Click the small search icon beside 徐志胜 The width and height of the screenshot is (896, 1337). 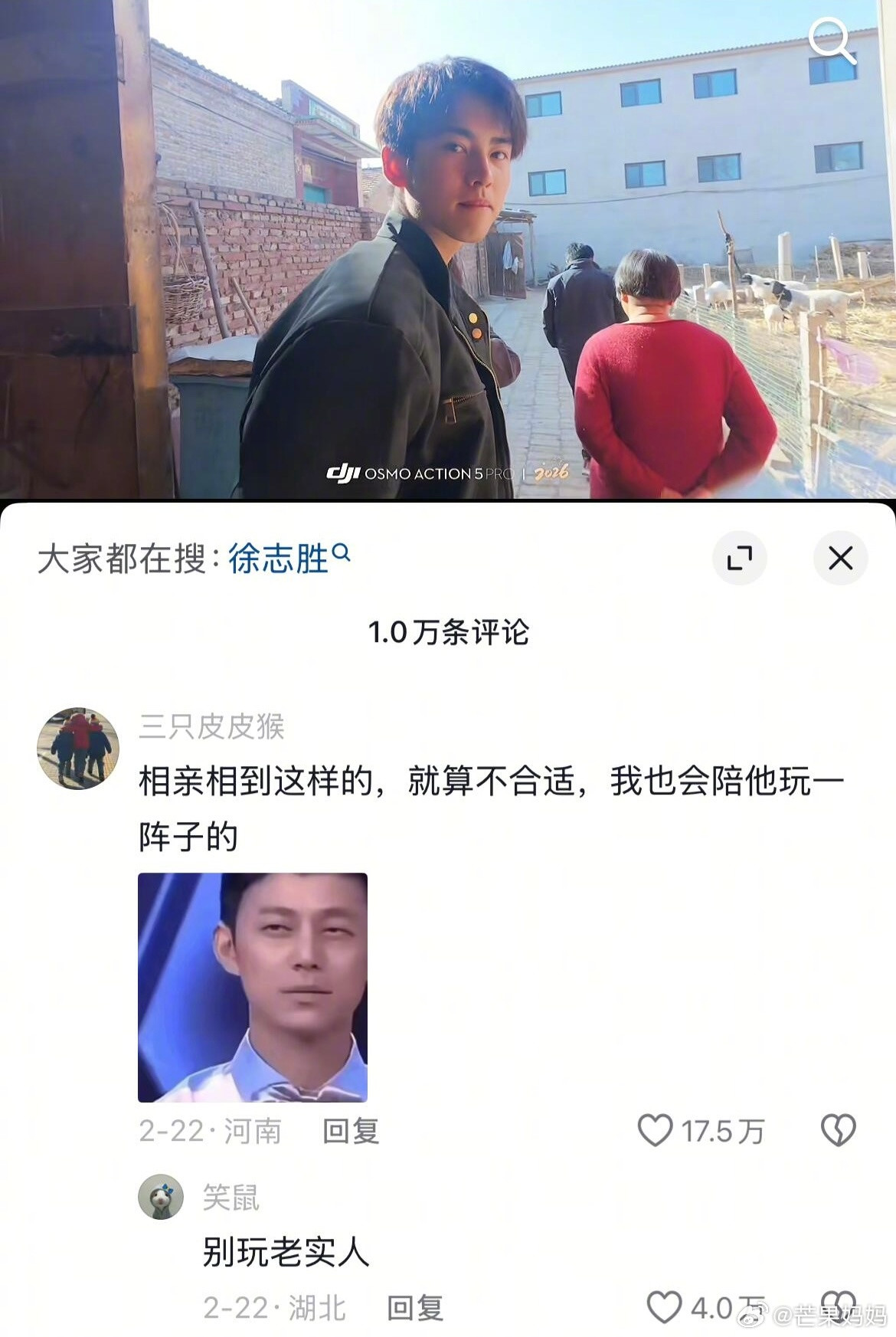[x=343, y=553]
